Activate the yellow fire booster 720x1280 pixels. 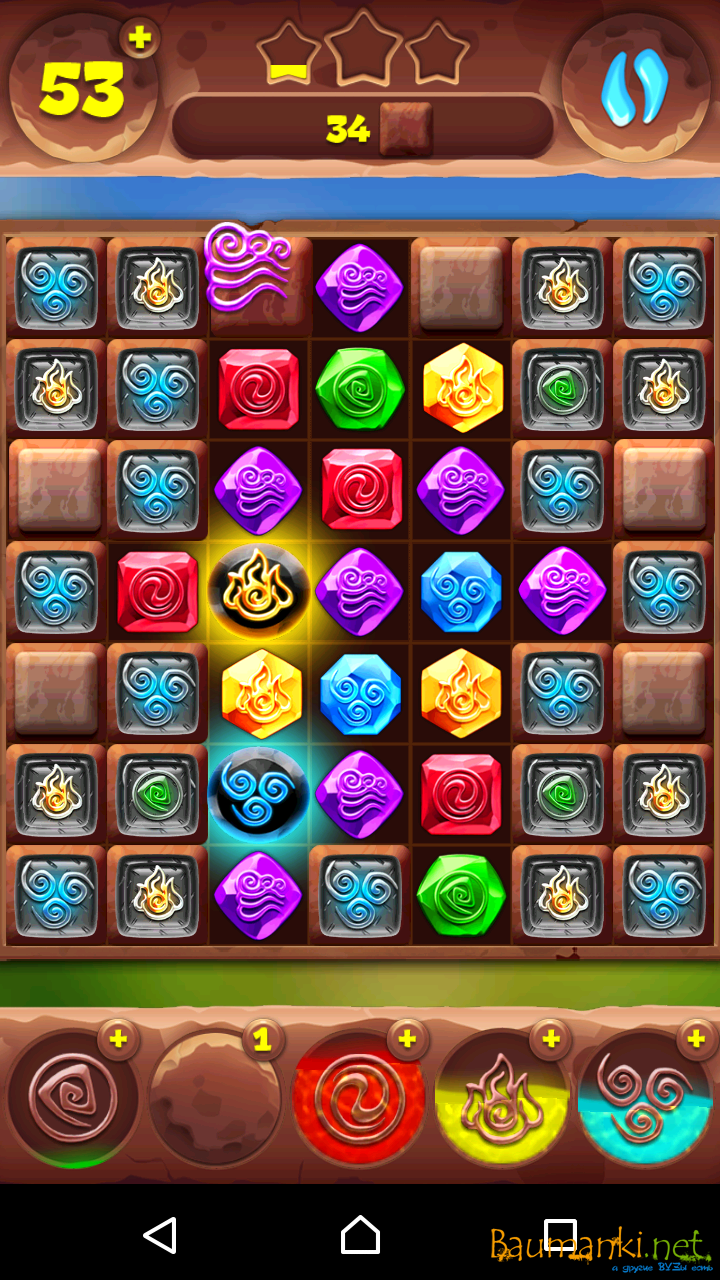click(x=503, y=1099)
